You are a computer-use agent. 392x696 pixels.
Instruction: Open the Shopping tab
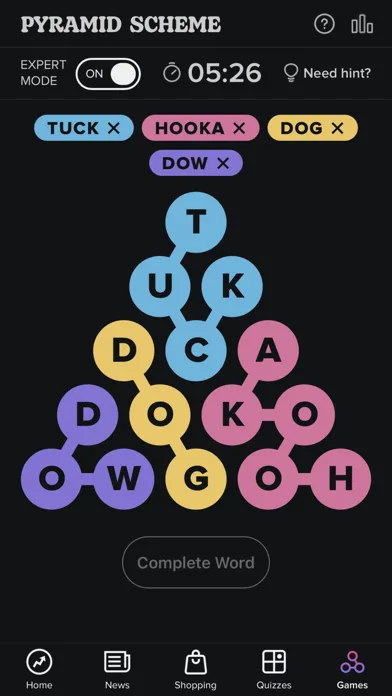point(196,669)
